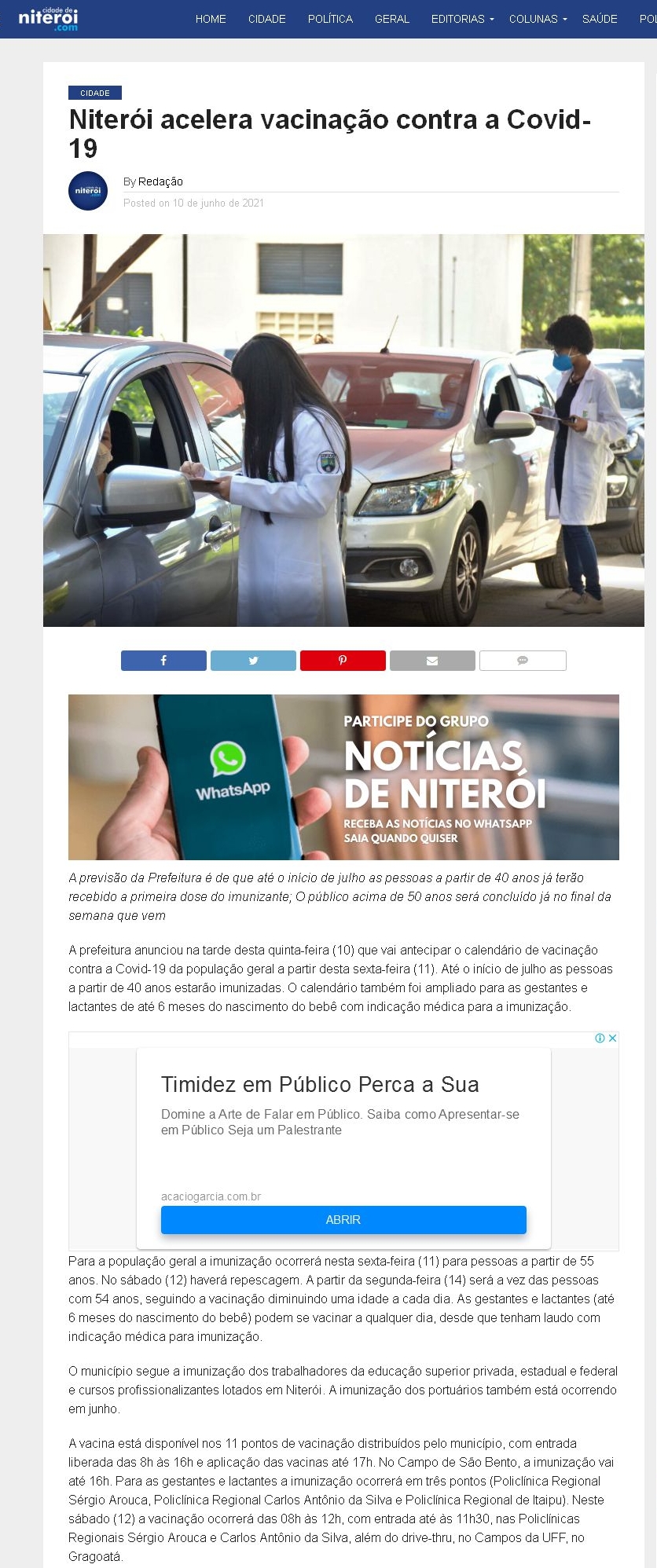Tap the CIDADE category tag above the headline
The height and width of the screenshot is (1568, 657).
point(95,93)
